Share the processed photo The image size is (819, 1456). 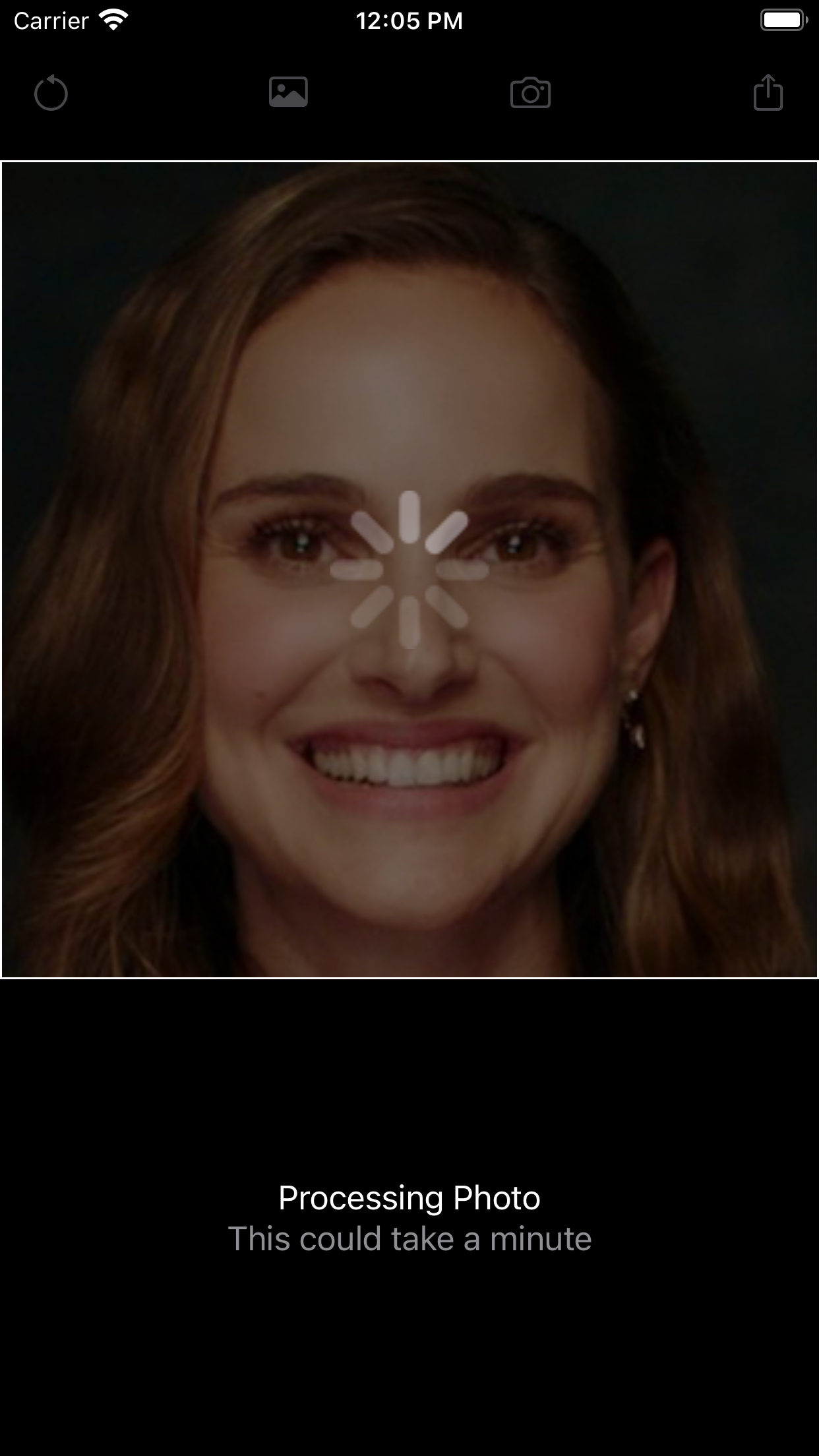click(x=768, y=92)
